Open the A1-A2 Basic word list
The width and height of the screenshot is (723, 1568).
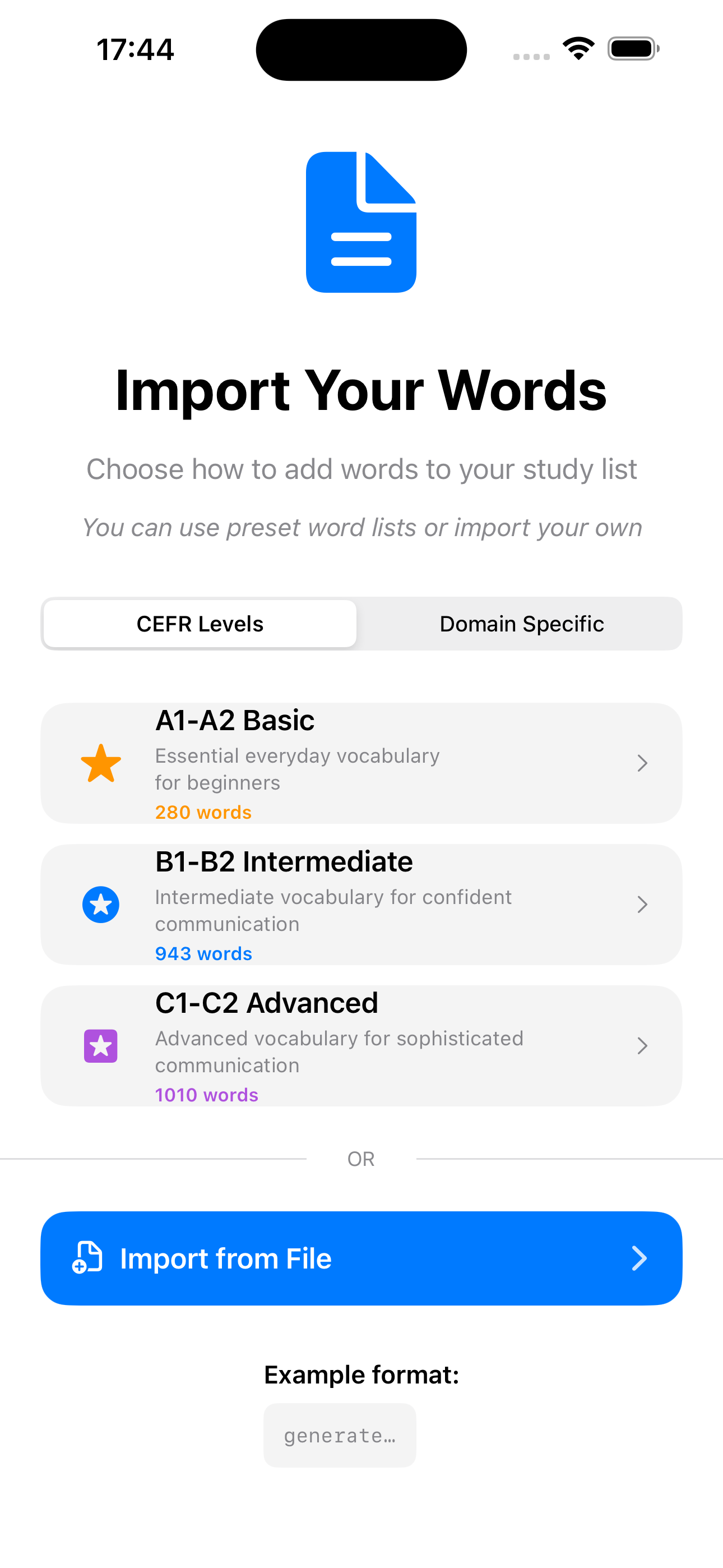tap(361, 763)
